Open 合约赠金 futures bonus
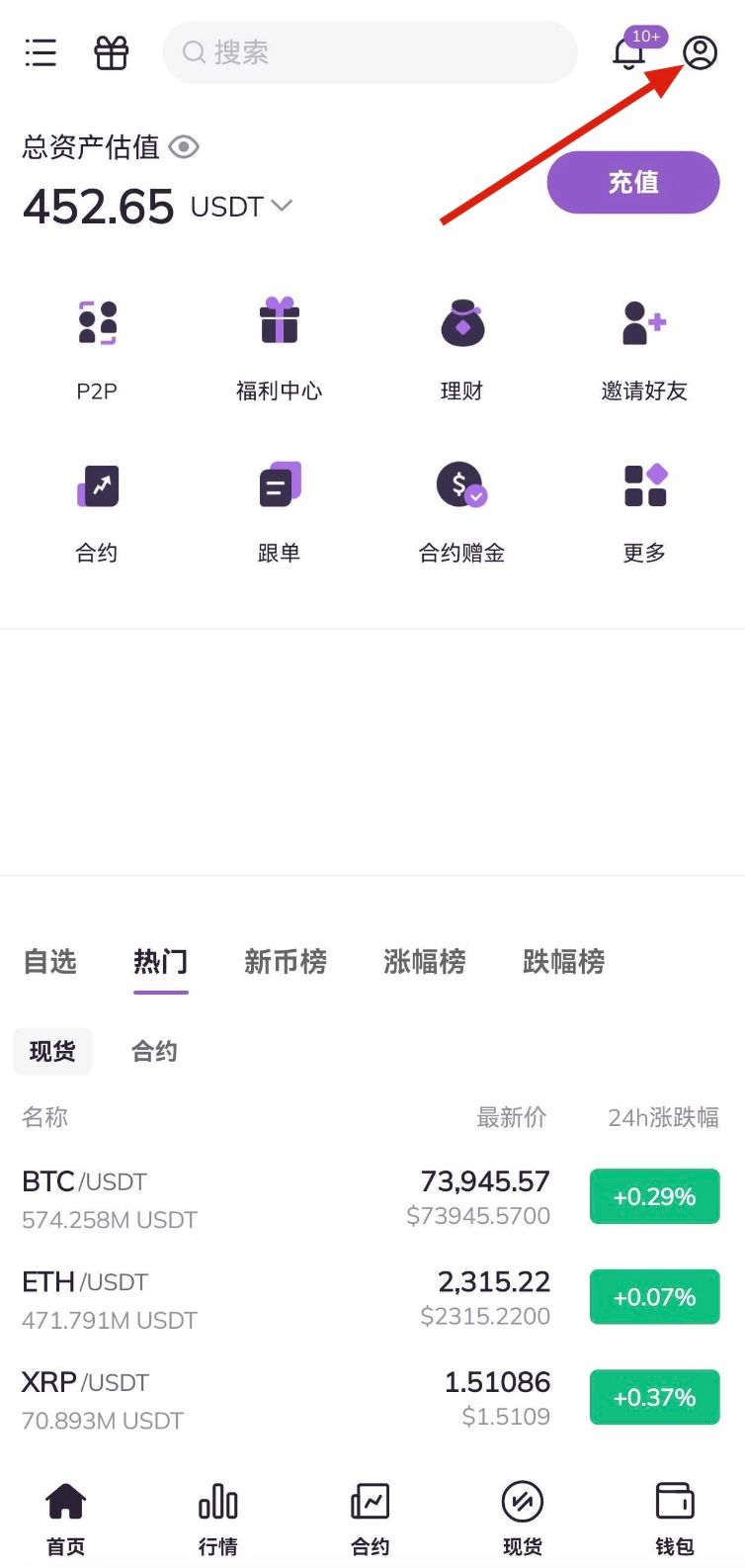 [x=461, y=509]
